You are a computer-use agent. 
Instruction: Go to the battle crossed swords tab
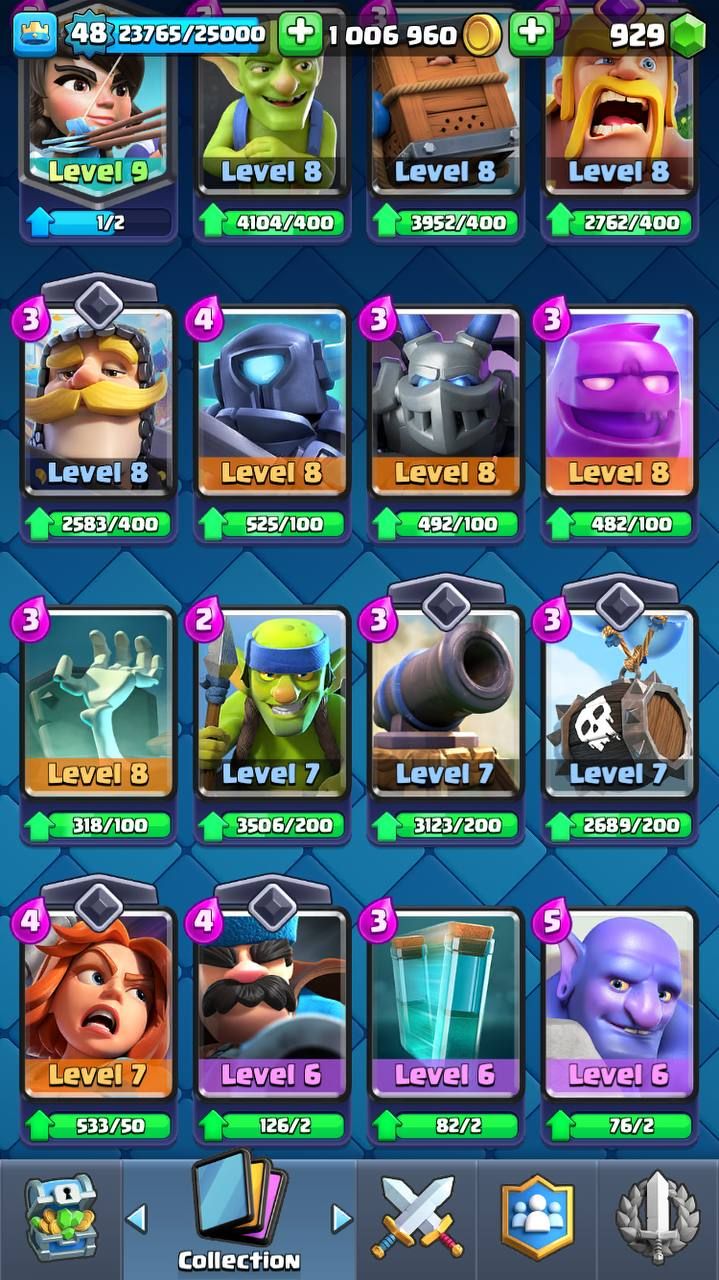point(417,1218)
